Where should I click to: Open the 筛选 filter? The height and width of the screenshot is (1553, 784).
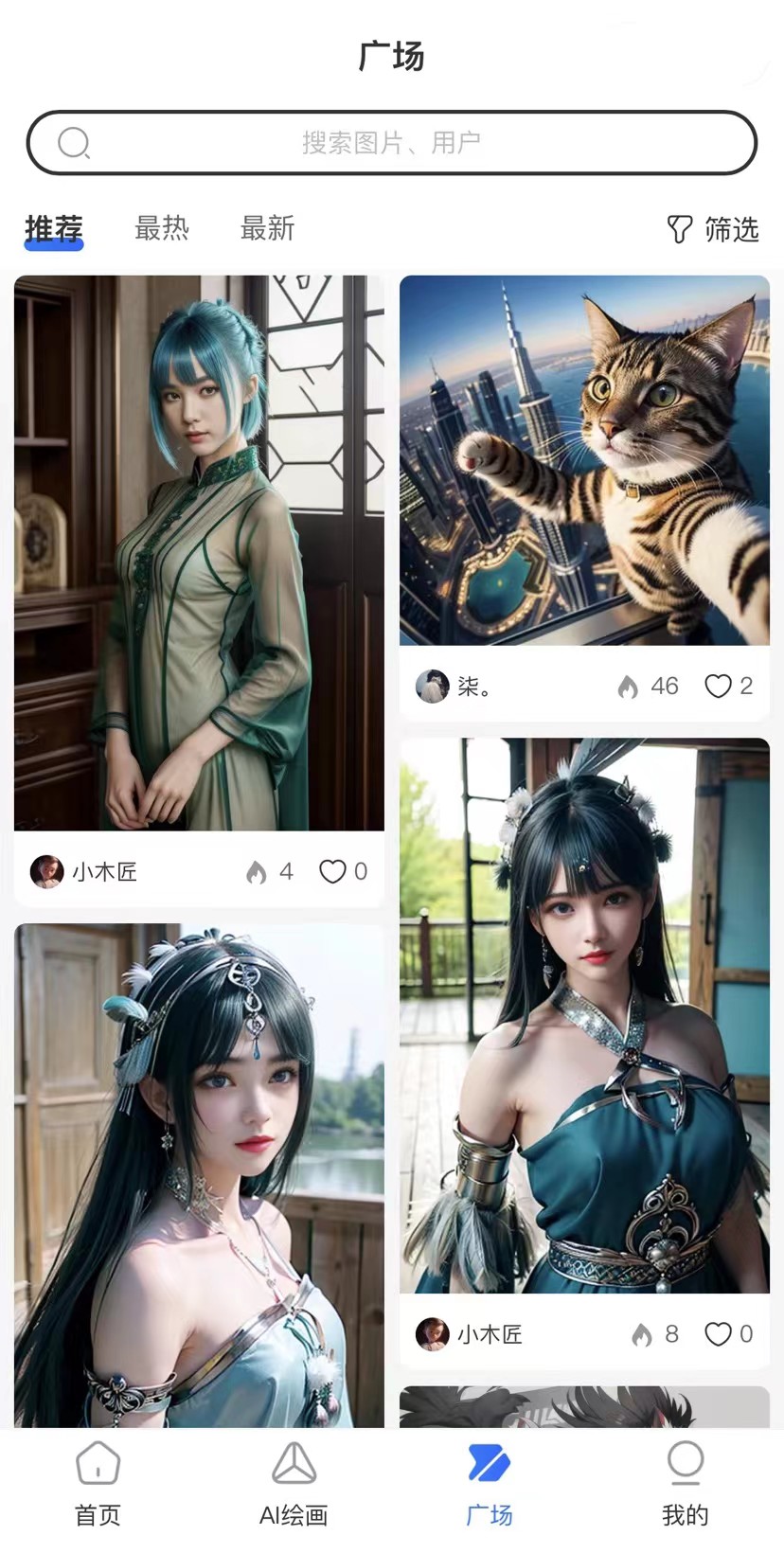click(x=713, y=229)
